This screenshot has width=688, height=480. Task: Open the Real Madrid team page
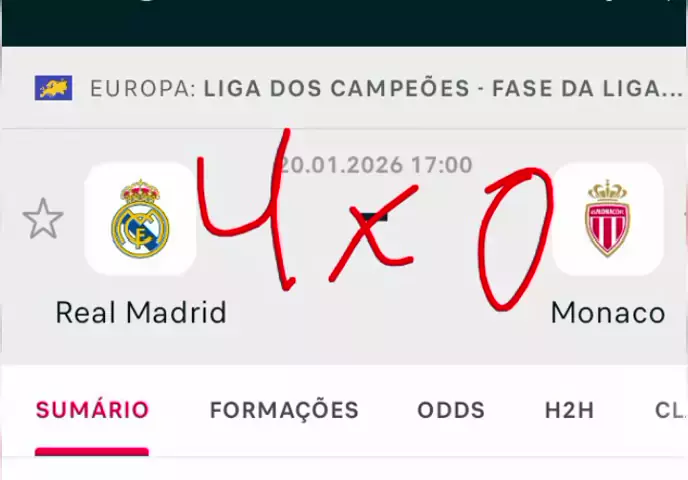point(140,219)
